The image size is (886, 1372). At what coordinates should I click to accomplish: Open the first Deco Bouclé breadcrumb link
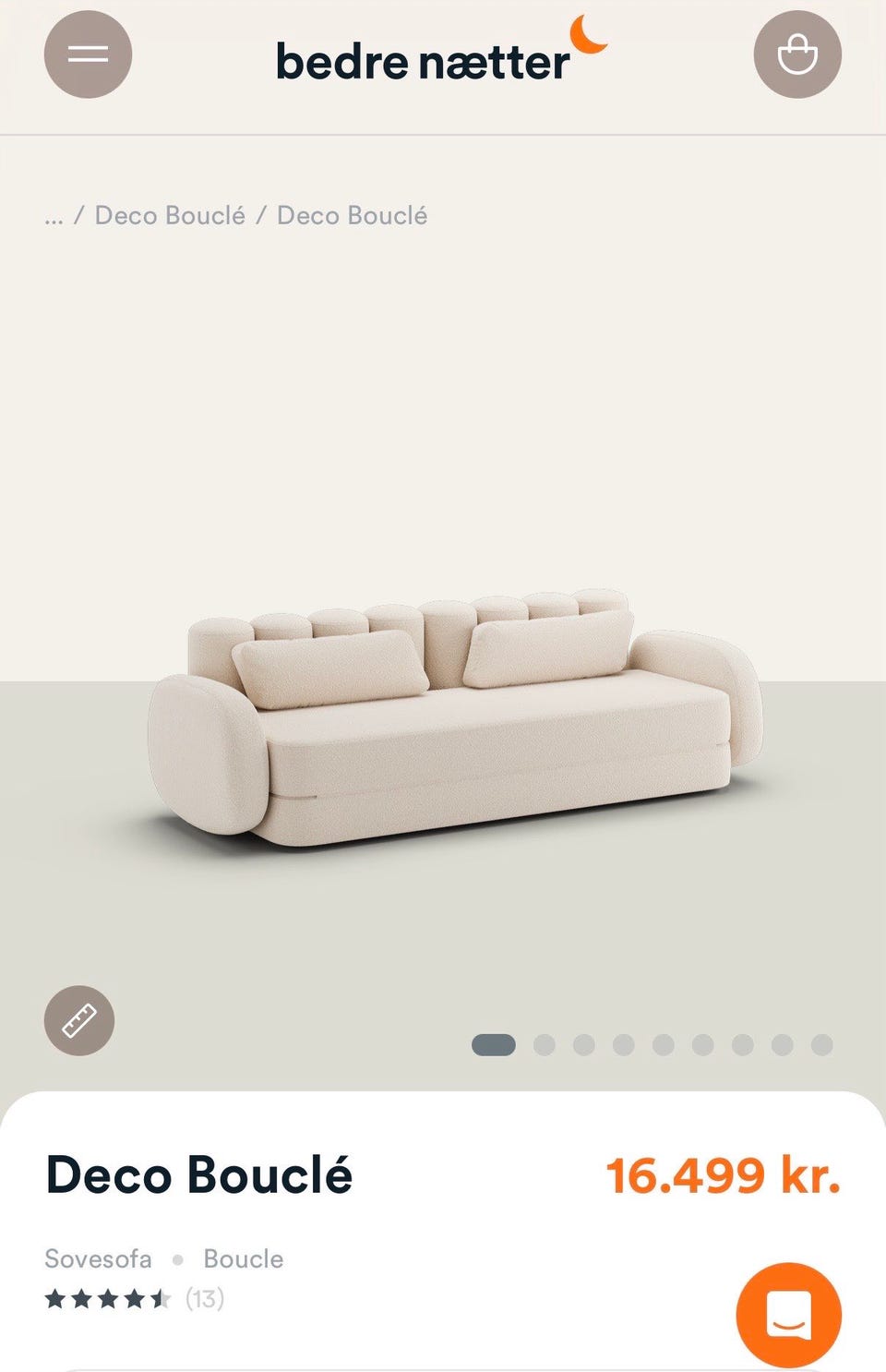click(x=170, y=216)
